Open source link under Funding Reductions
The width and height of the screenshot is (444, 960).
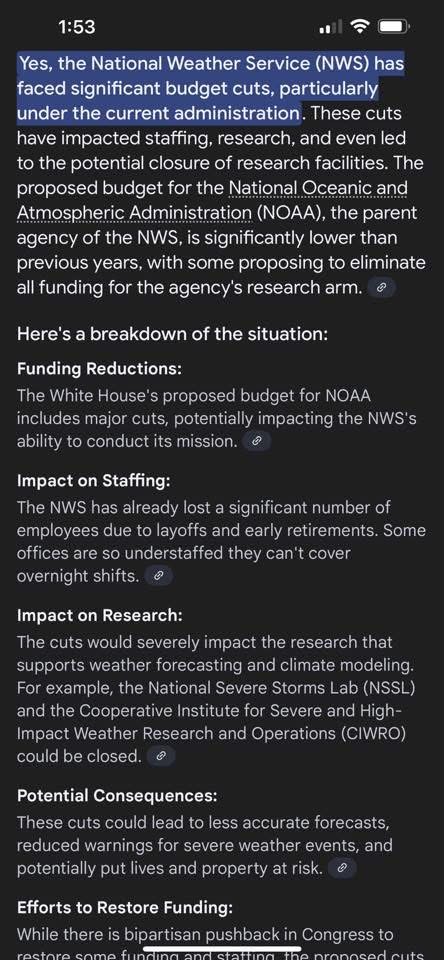point(257,442)
